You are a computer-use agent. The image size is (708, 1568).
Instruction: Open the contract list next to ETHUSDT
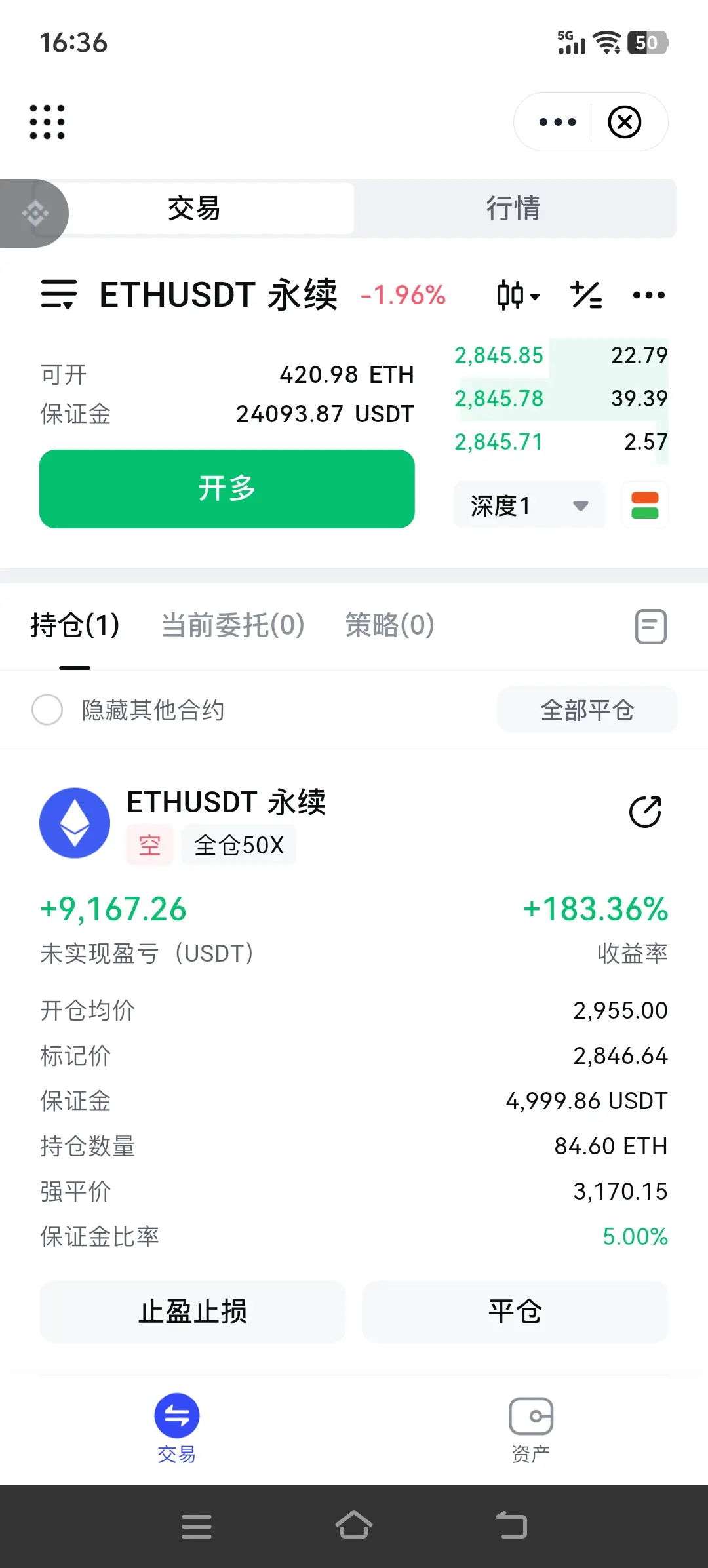pos(58,294)
